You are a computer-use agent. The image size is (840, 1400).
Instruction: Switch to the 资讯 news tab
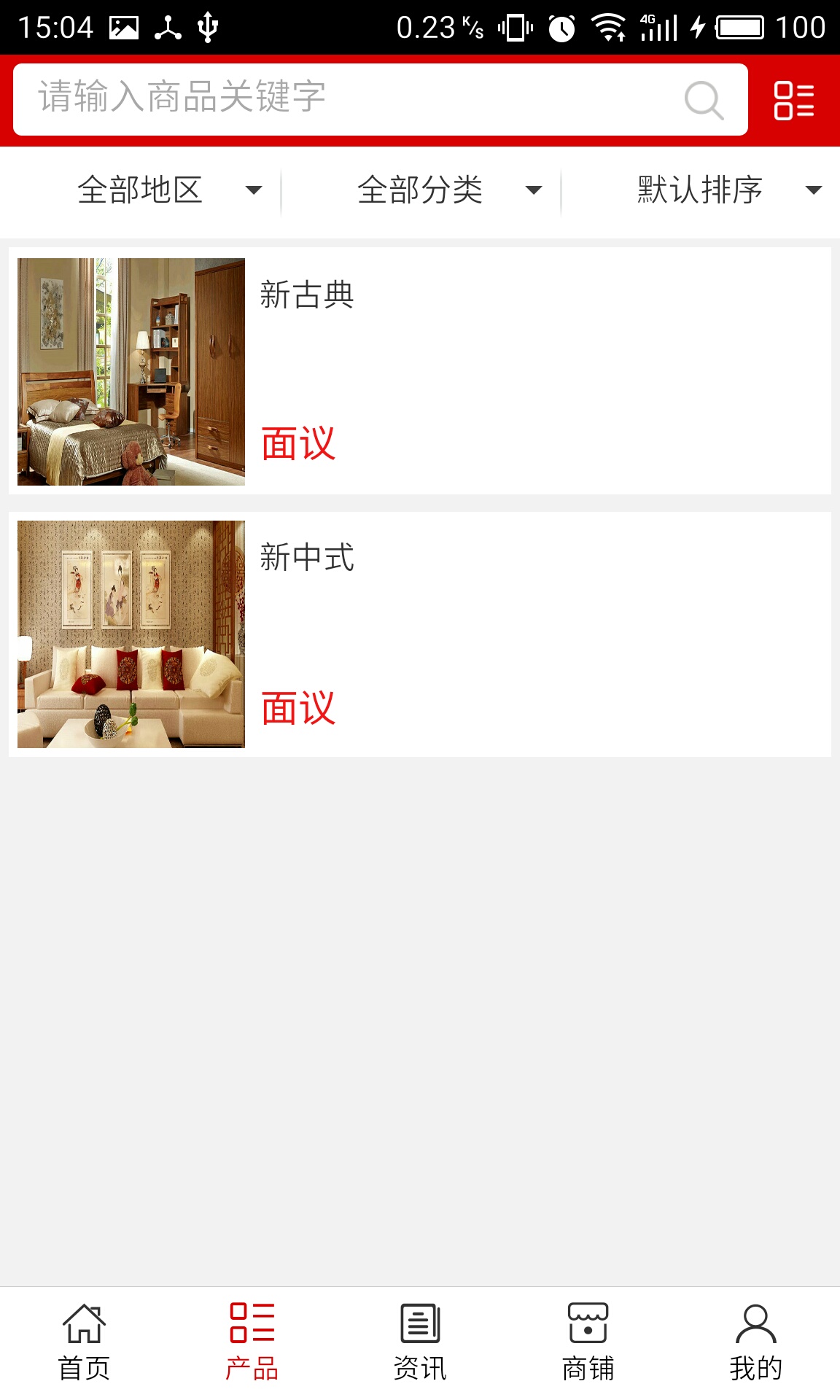coord(420,1342)
